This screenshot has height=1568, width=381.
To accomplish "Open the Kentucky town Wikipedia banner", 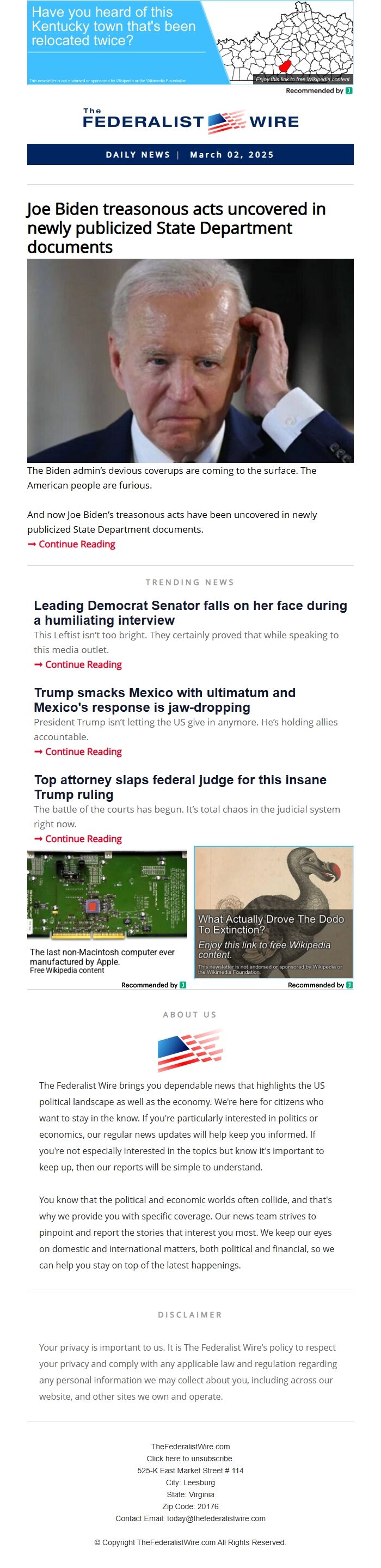I will coord(190,42).
